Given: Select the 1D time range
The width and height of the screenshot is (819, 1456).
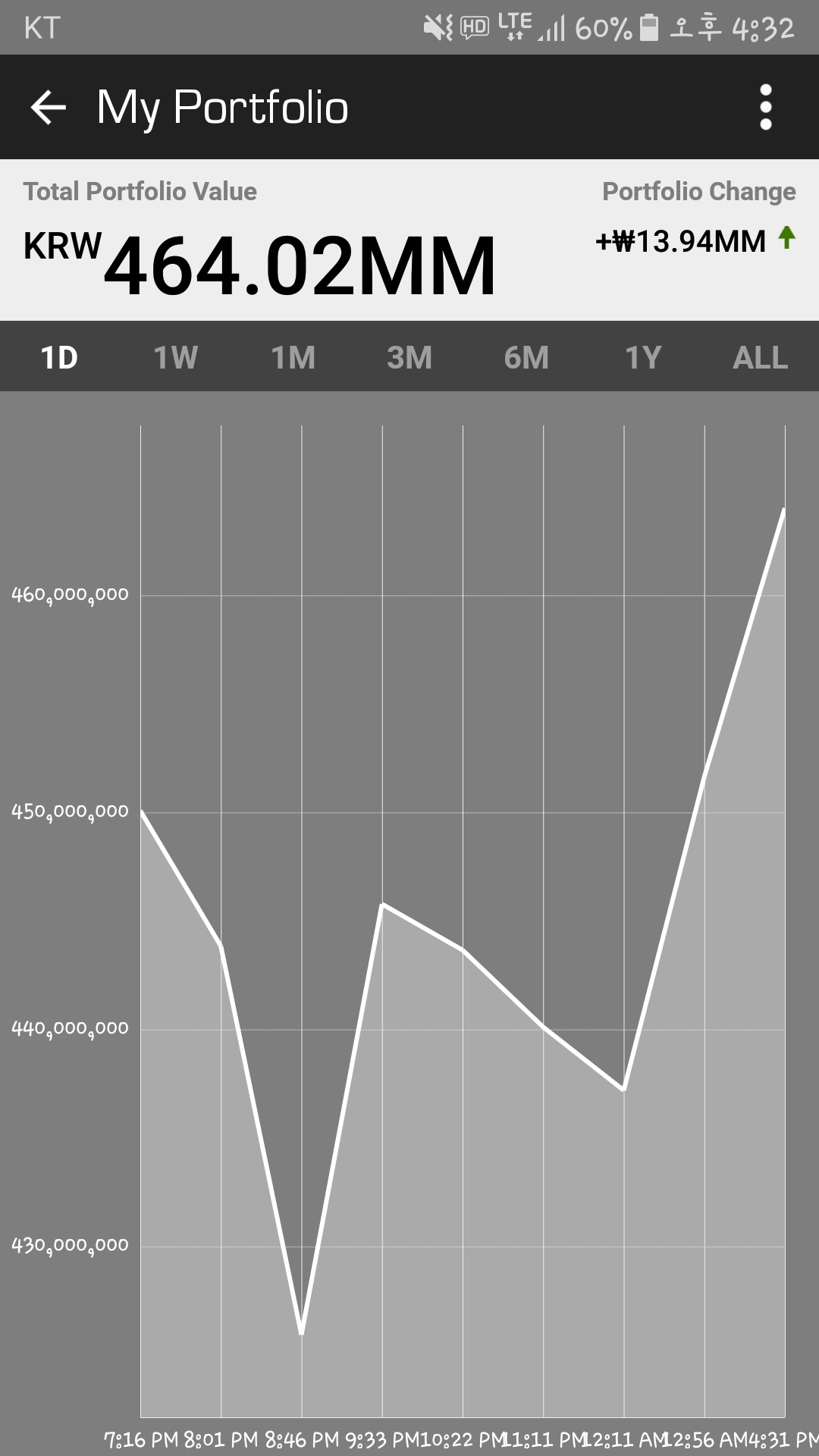Looking at the screenshot, I should click(59, 357).
